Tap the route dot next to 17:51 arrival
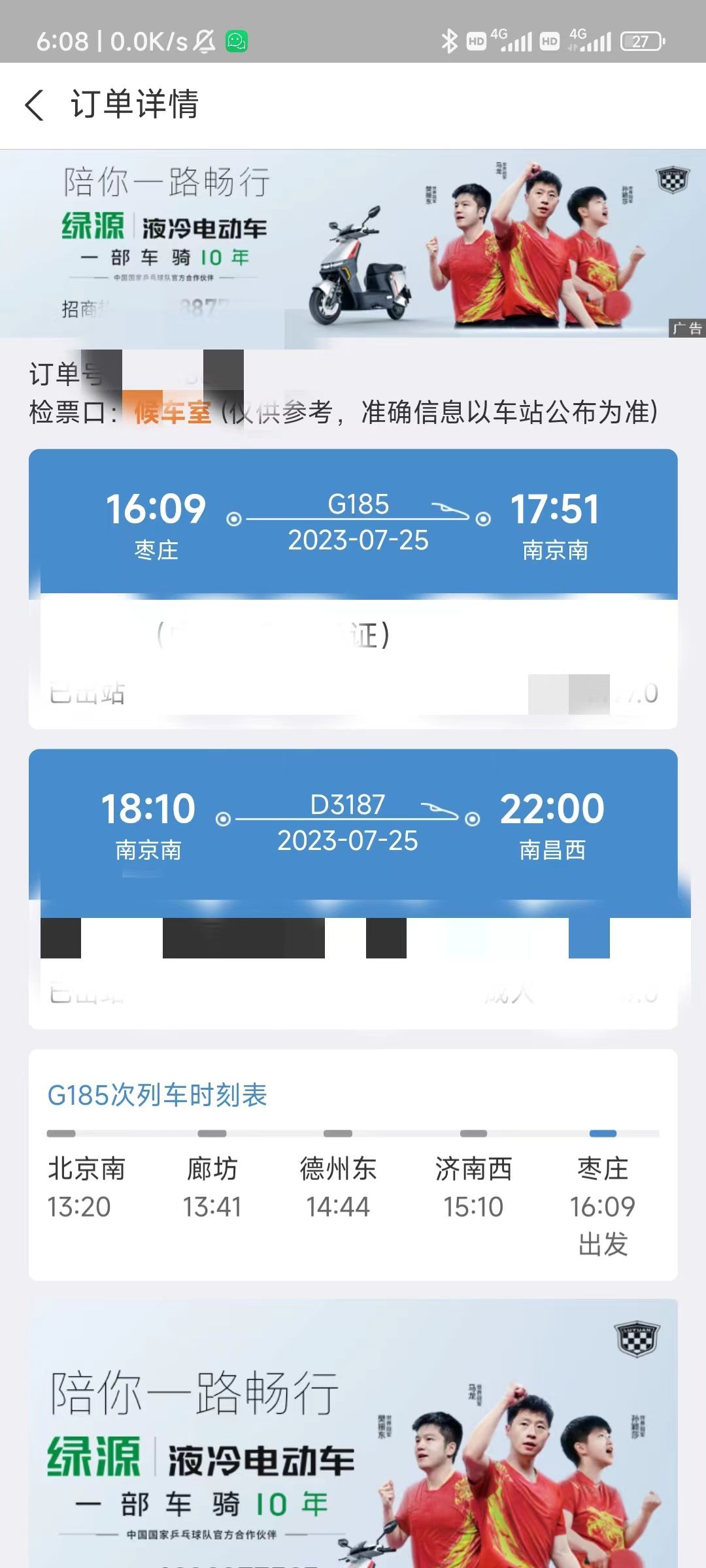 (x=484, y=519)
